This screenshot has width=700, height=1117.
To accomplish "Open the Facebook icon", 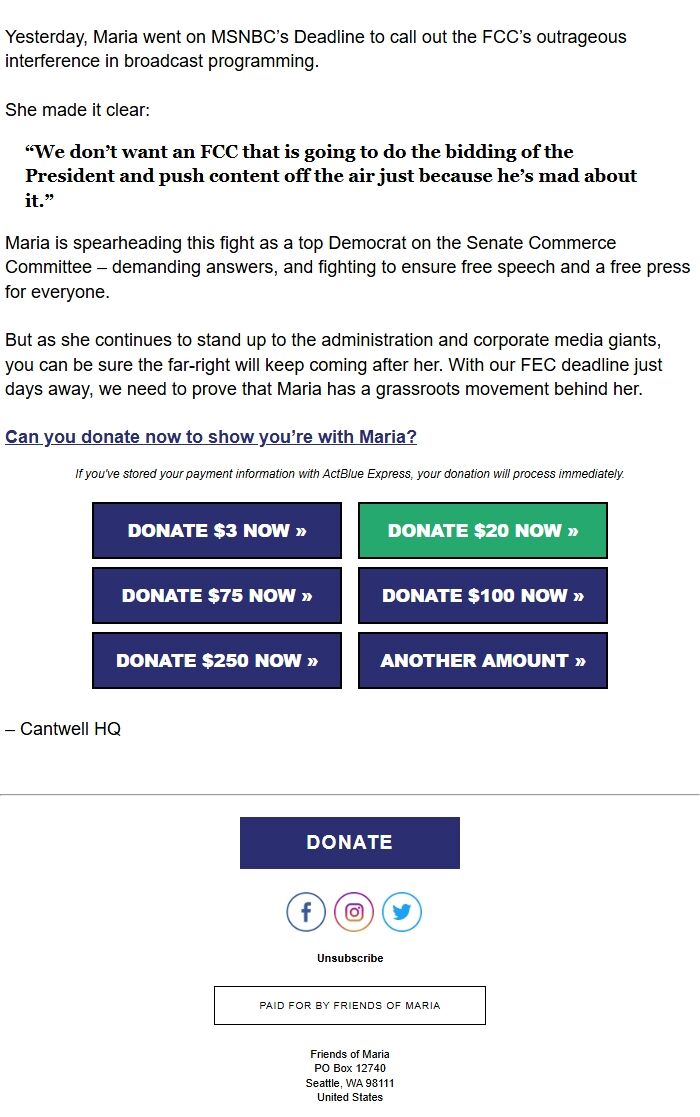I will [x=307, y=912].
